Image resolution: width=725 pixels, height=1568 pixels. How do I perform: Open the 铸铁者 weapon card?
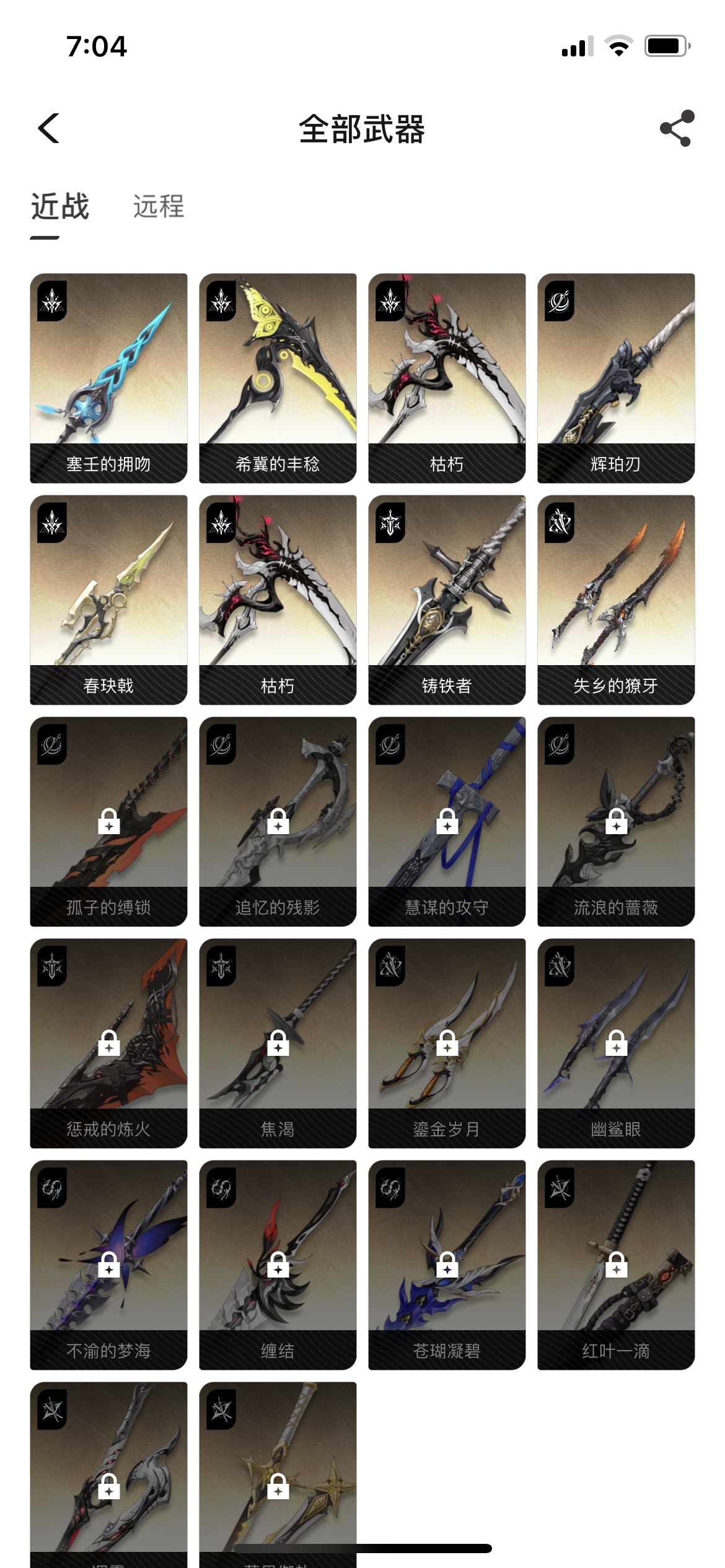447,599
